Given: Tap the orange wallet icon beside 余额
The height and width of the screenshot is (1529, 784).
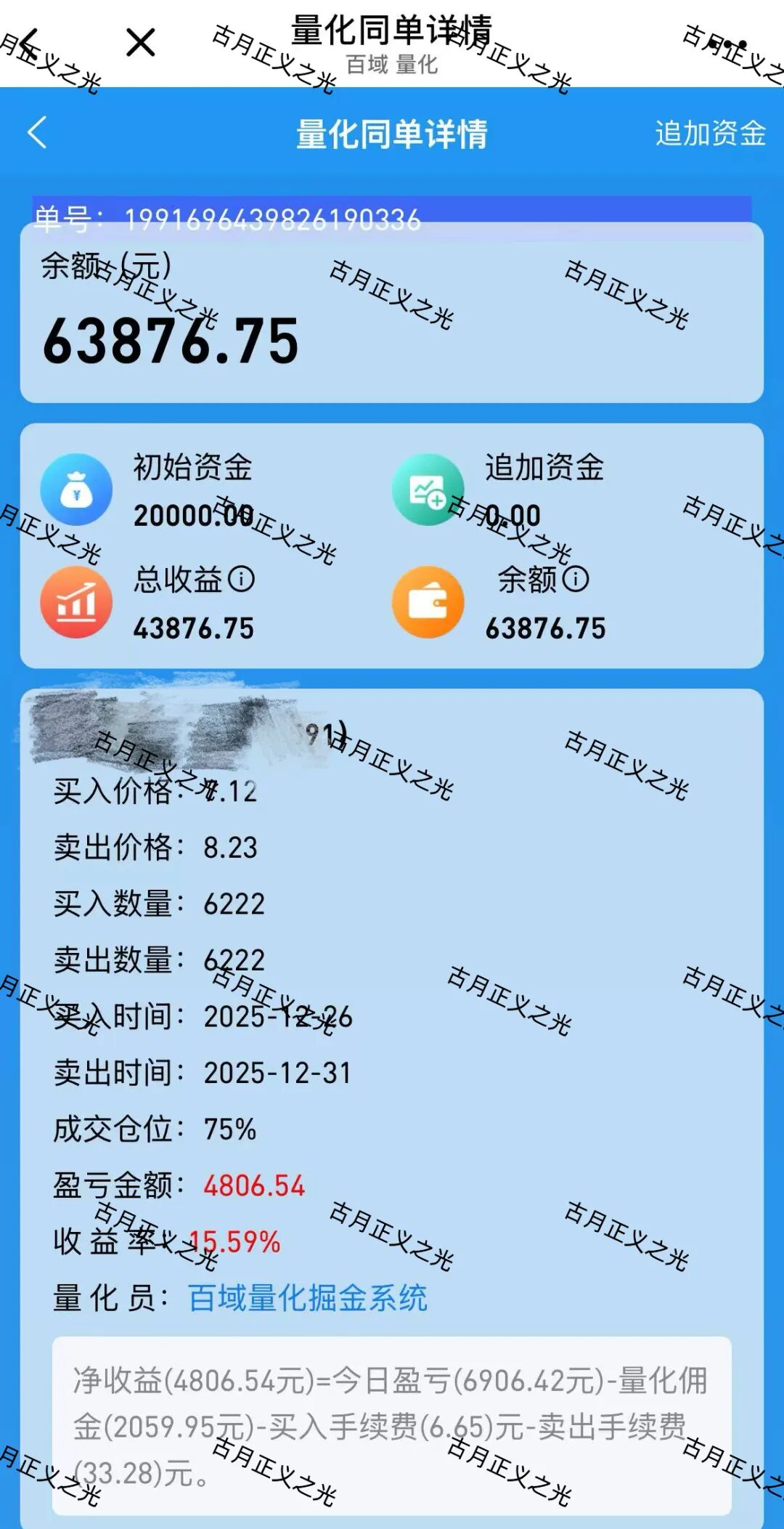Looking at the screenshot, I should click(428, 604).
